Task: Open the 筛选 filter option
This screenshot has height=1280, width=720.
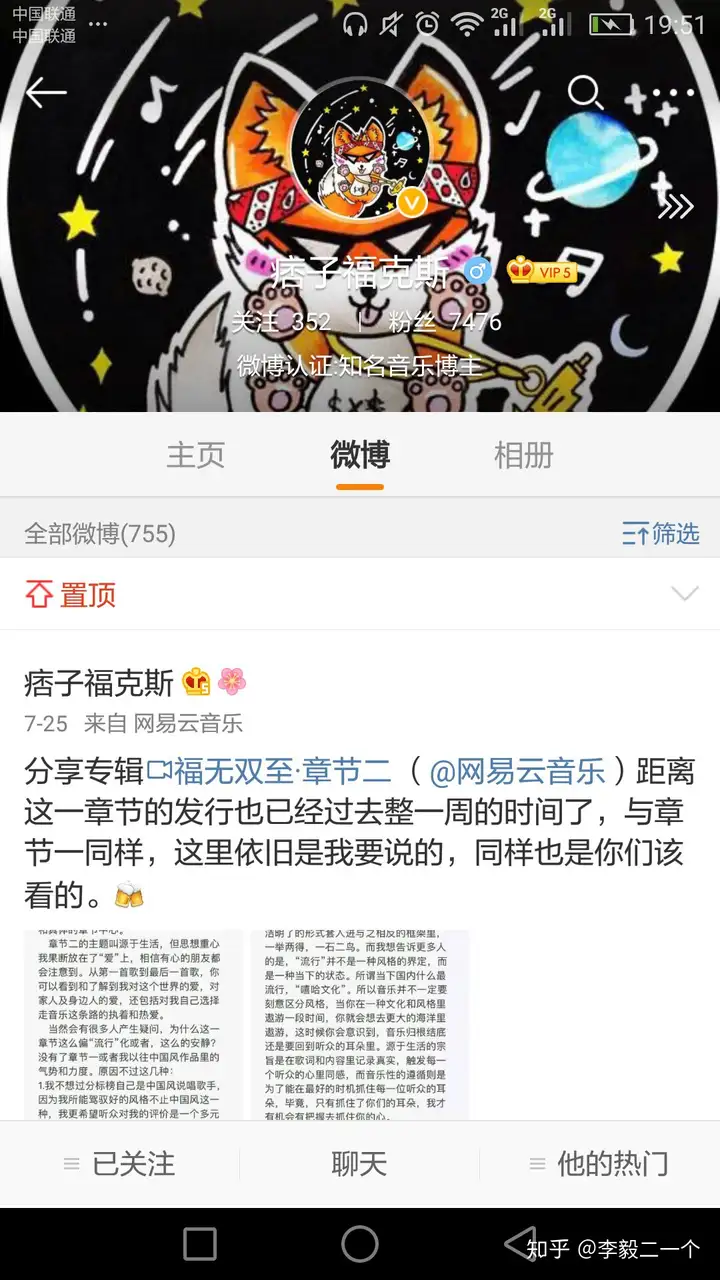Action: point(661,534)
